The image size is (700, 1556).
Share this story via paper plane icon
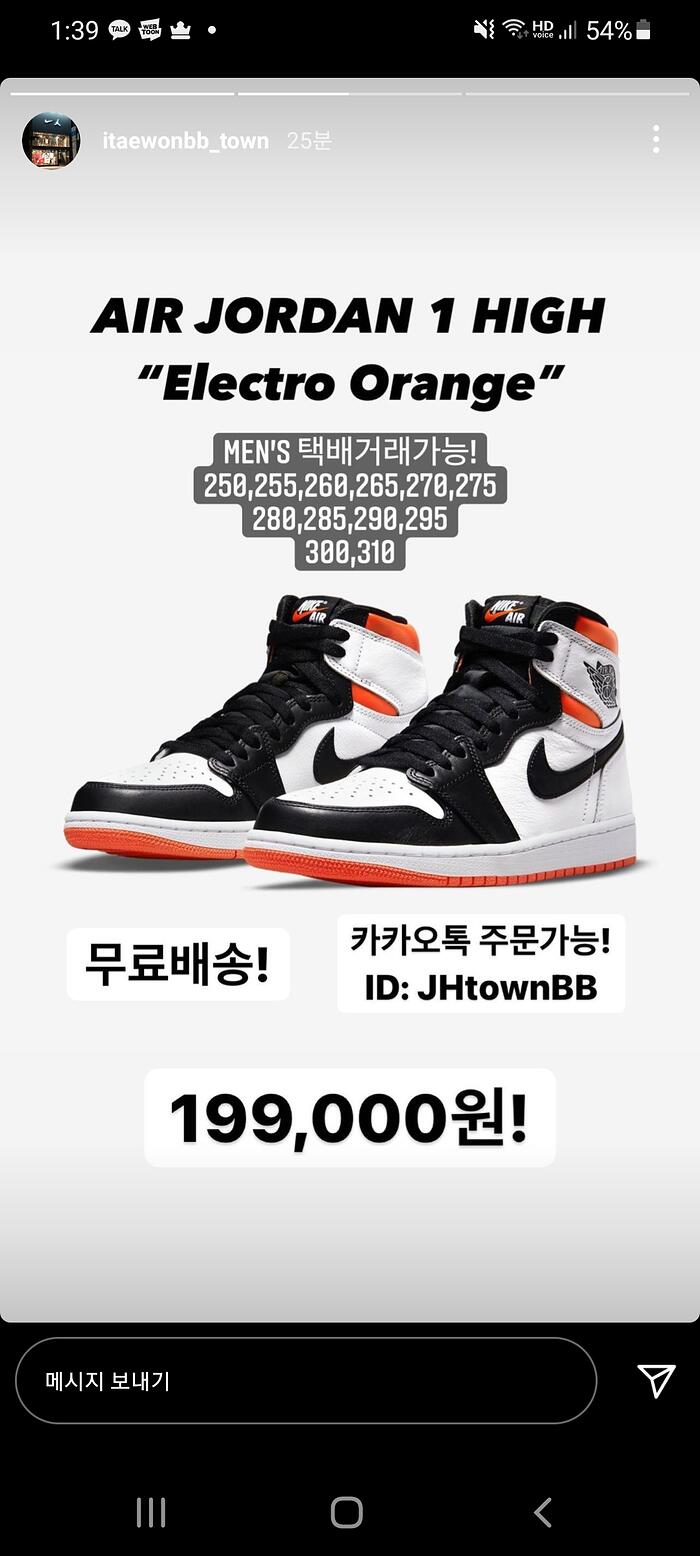coord(656,1381)
